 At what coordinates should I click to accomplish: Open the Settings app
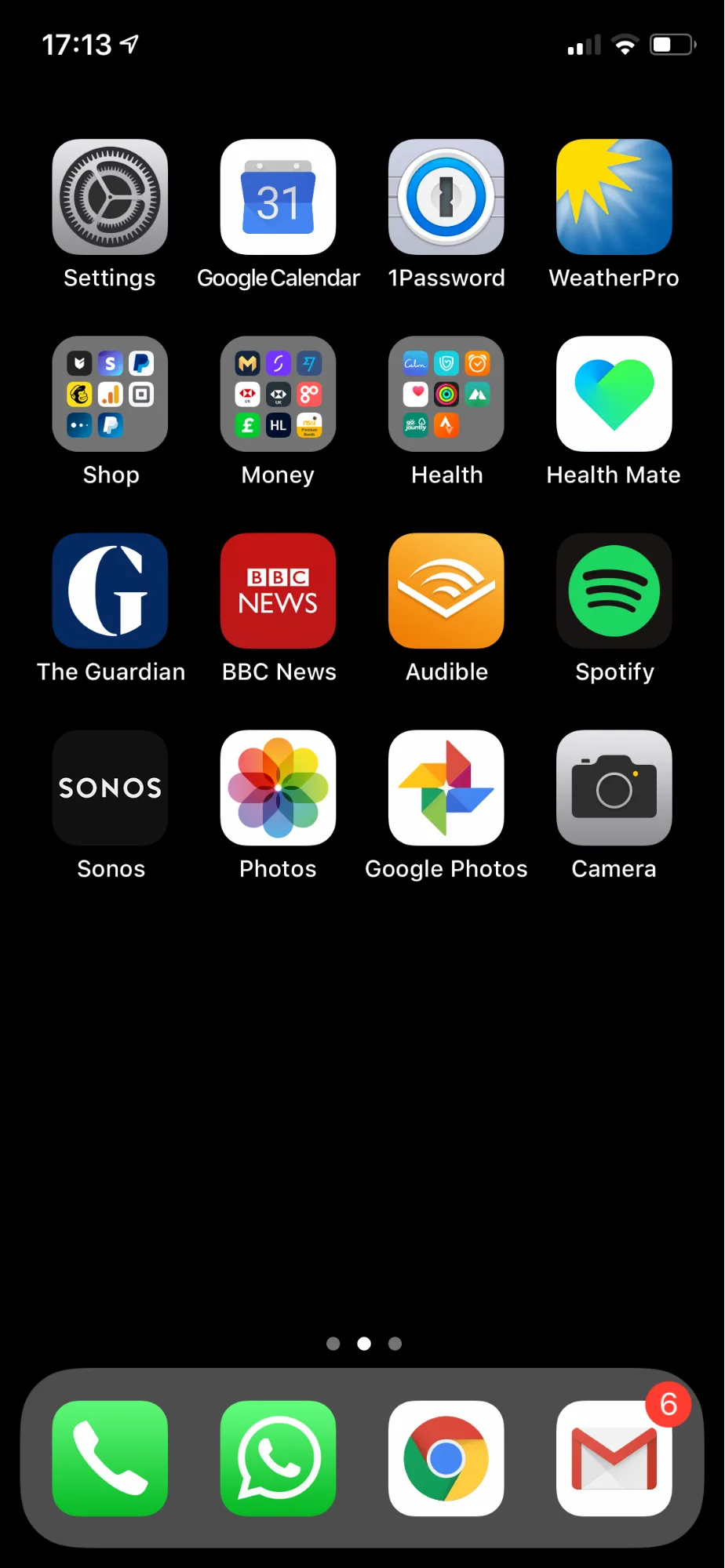pyautogui.click(x=110, y=197)
